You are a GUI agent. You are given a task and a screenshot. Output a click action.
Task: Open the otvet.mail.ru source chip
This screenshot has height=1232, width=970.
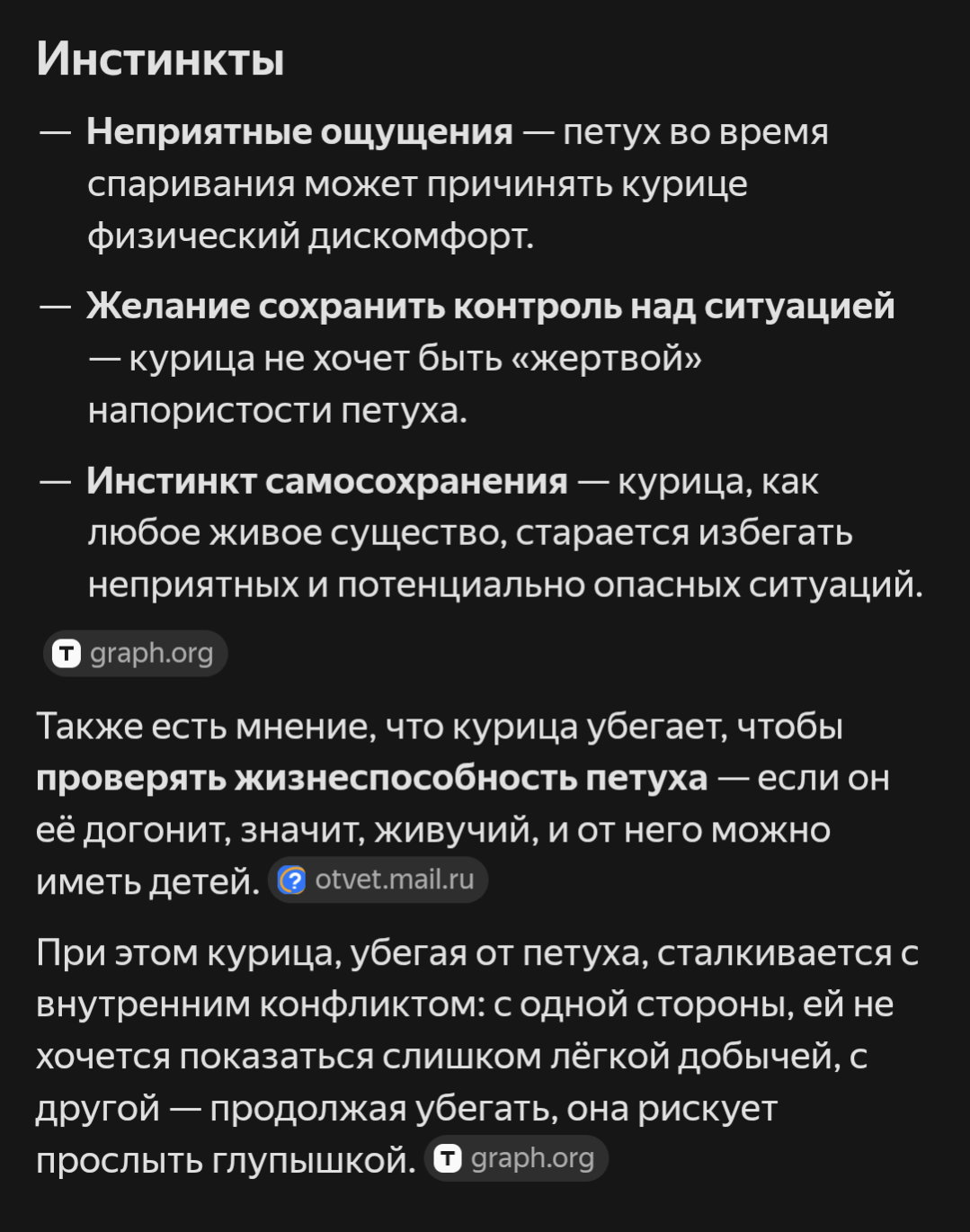coord(378,879)
